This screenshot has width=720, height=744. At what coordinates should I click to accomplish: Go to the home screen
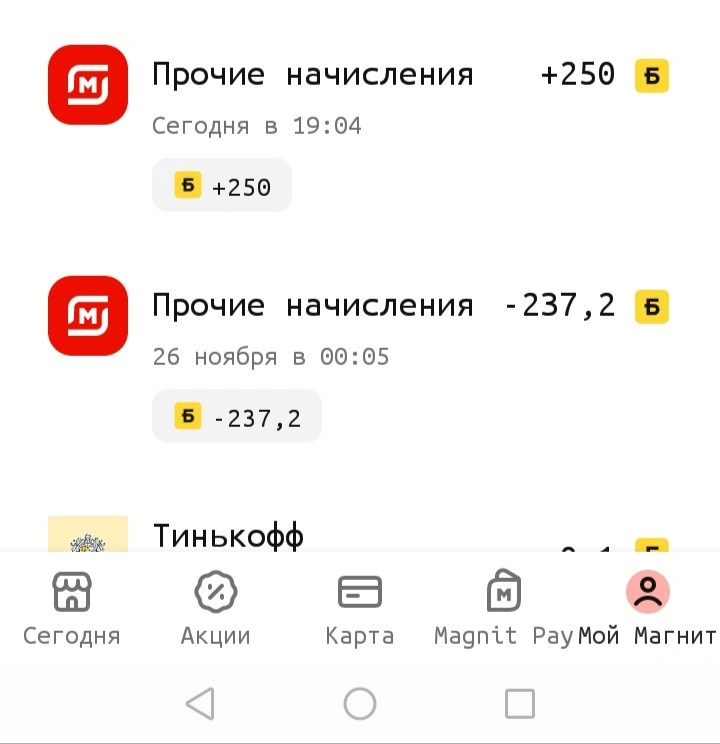[360, 704]
